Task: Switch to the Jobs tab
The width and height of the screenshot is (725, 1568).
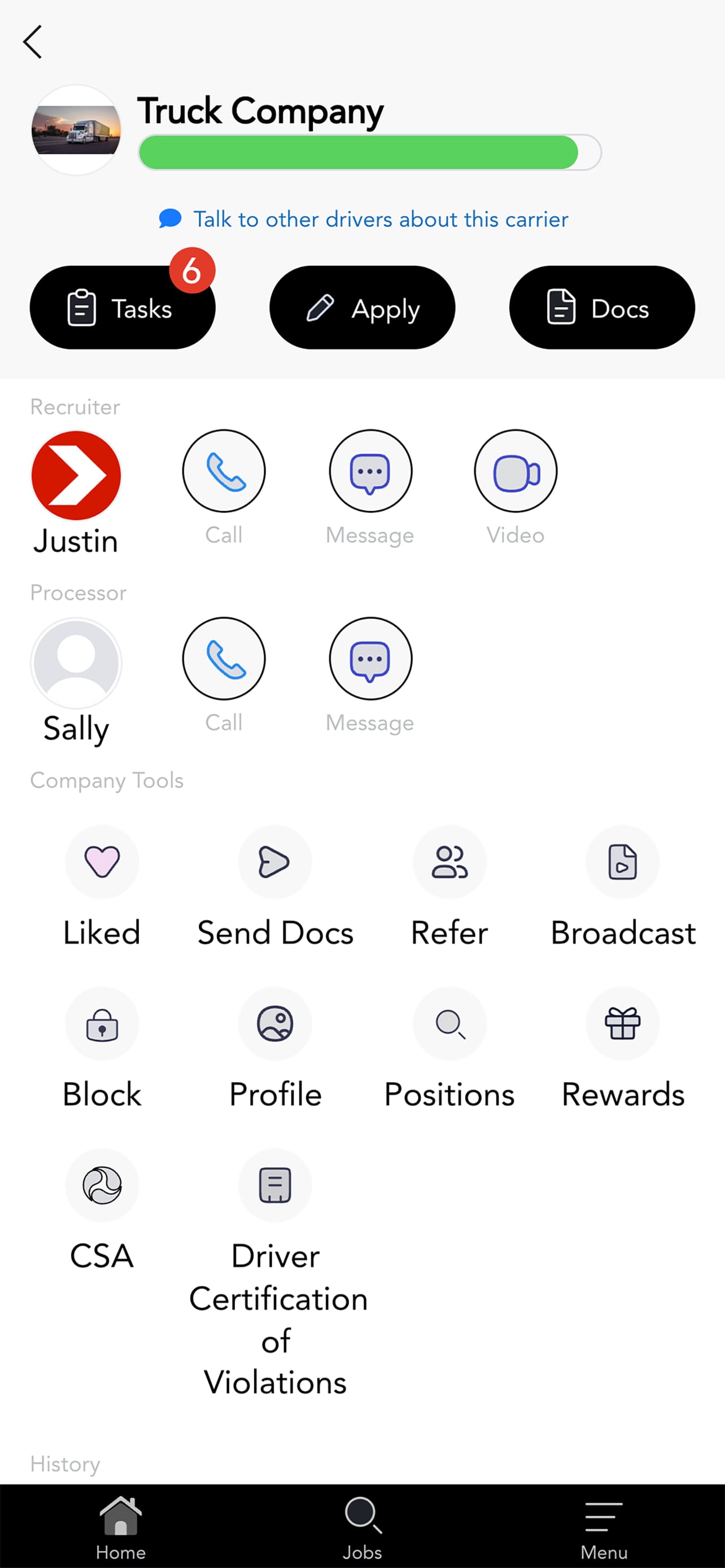Action: (x=362, y=1528)
